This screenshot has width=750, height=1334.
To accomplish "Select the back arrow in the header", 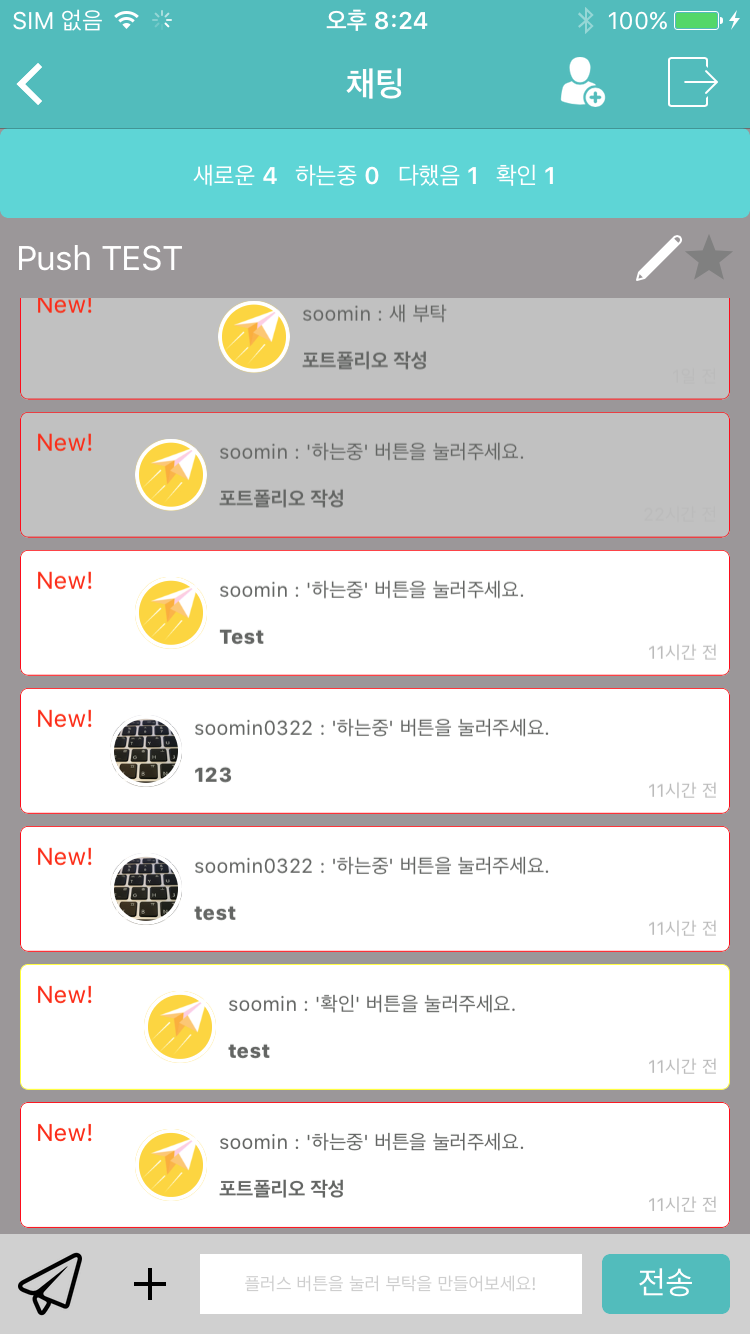I will click(30, 84).
